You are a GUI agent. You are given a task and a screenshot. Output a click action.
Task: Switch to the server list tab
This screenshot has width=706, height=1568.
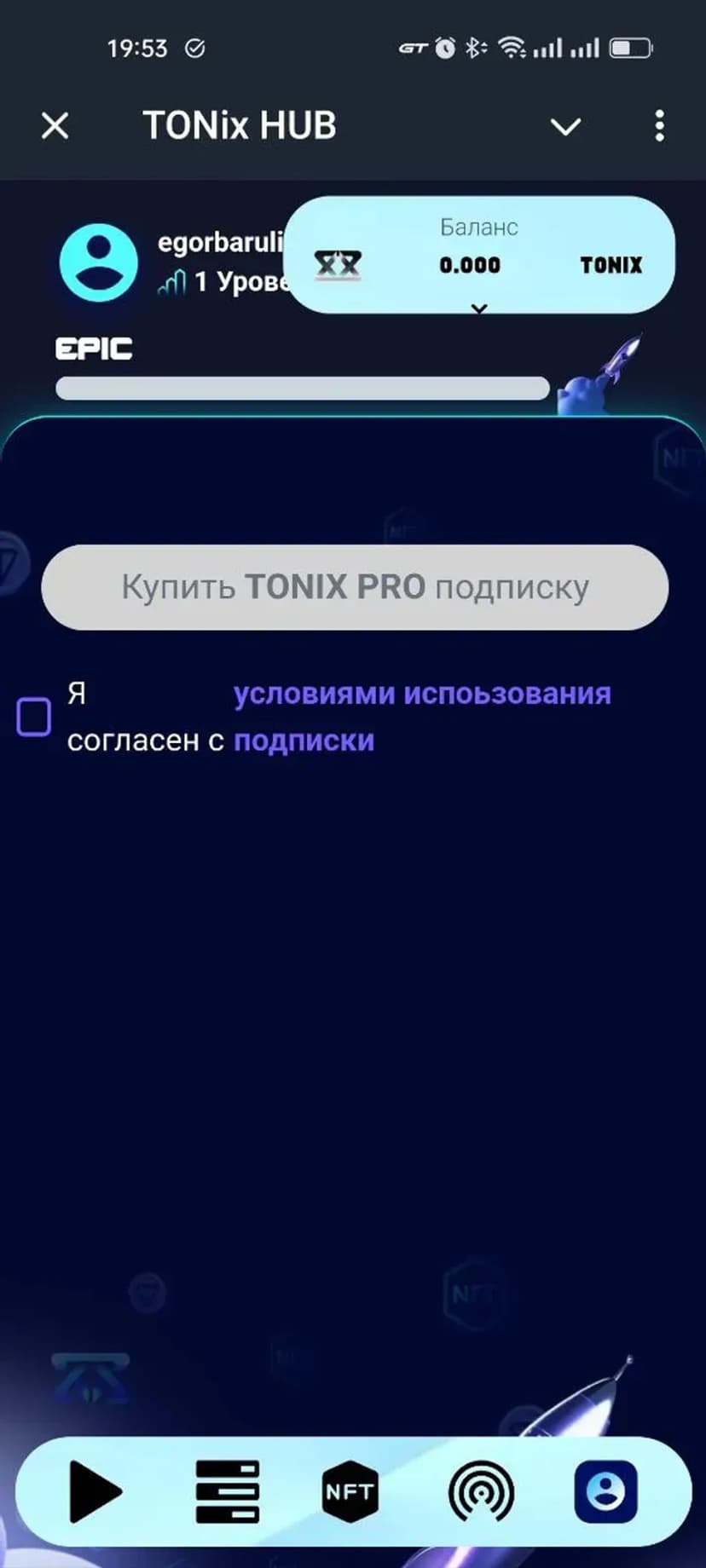pyautogui.click(x=227, y=1491)
